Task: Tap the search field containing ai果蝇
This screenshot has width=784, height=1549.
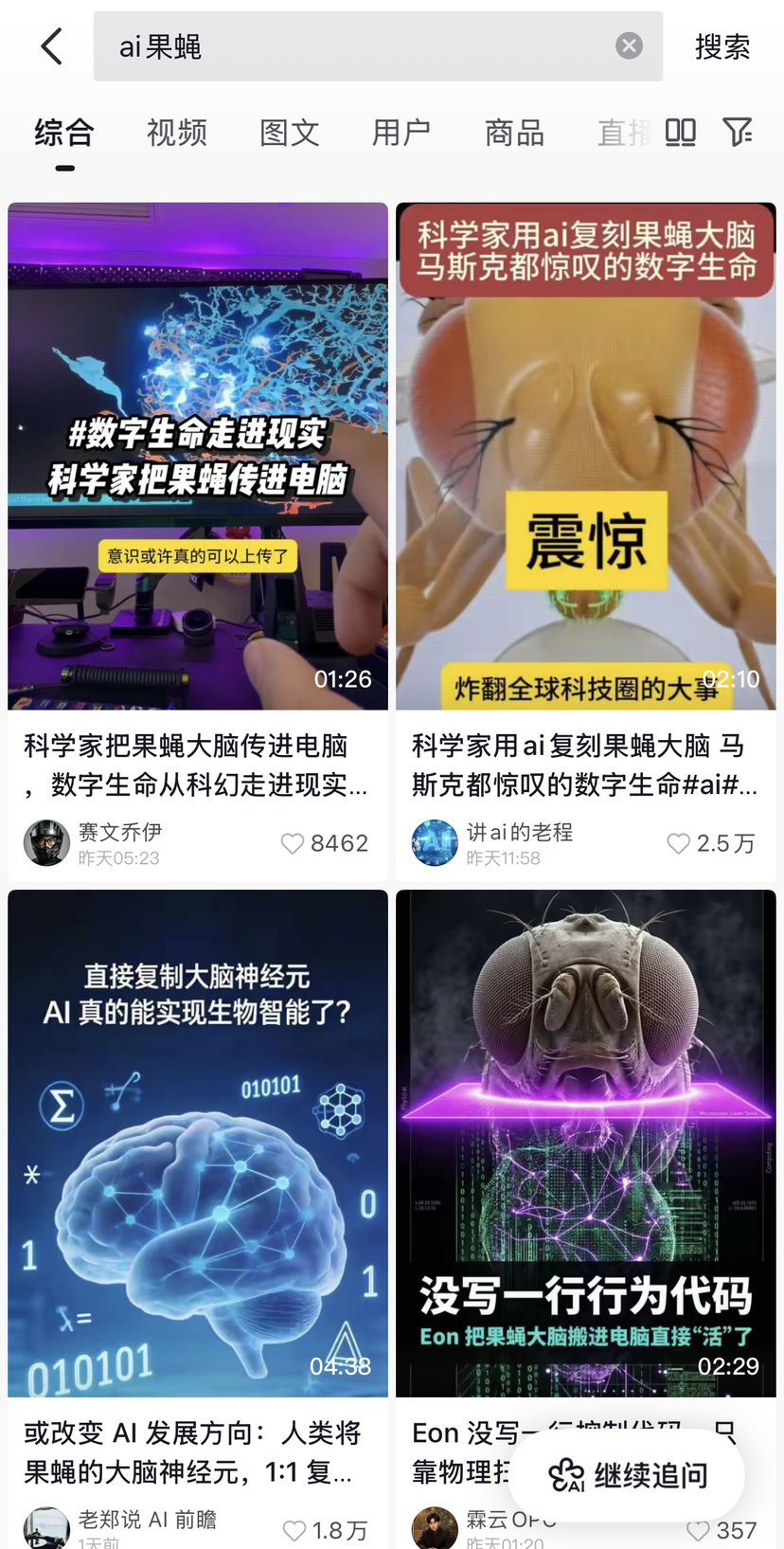Action: tap(360, 46)
